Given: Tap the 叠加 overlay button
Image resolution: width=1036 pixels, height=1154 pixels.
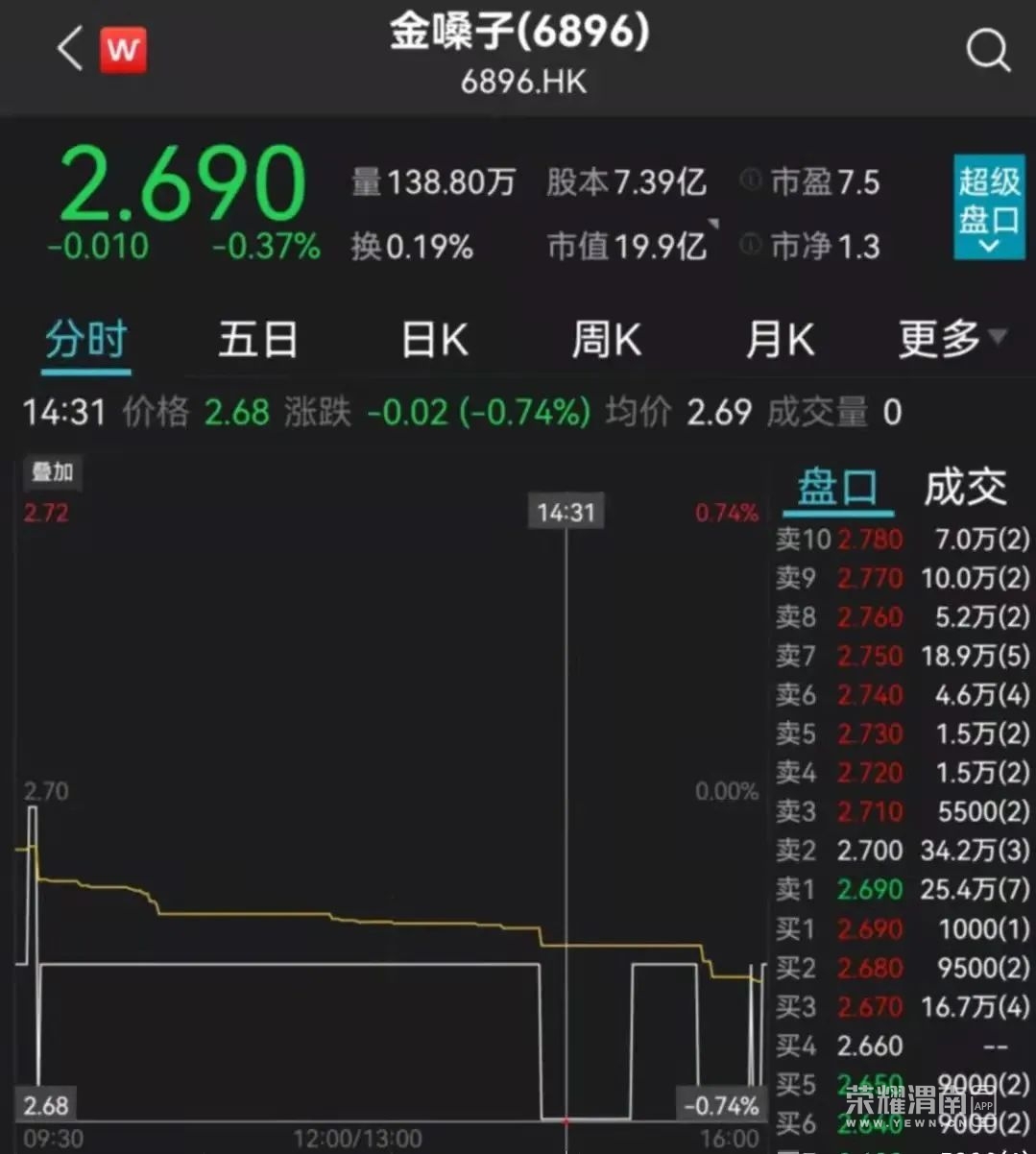Looking at the screenshot, I should tap(53, 472).
